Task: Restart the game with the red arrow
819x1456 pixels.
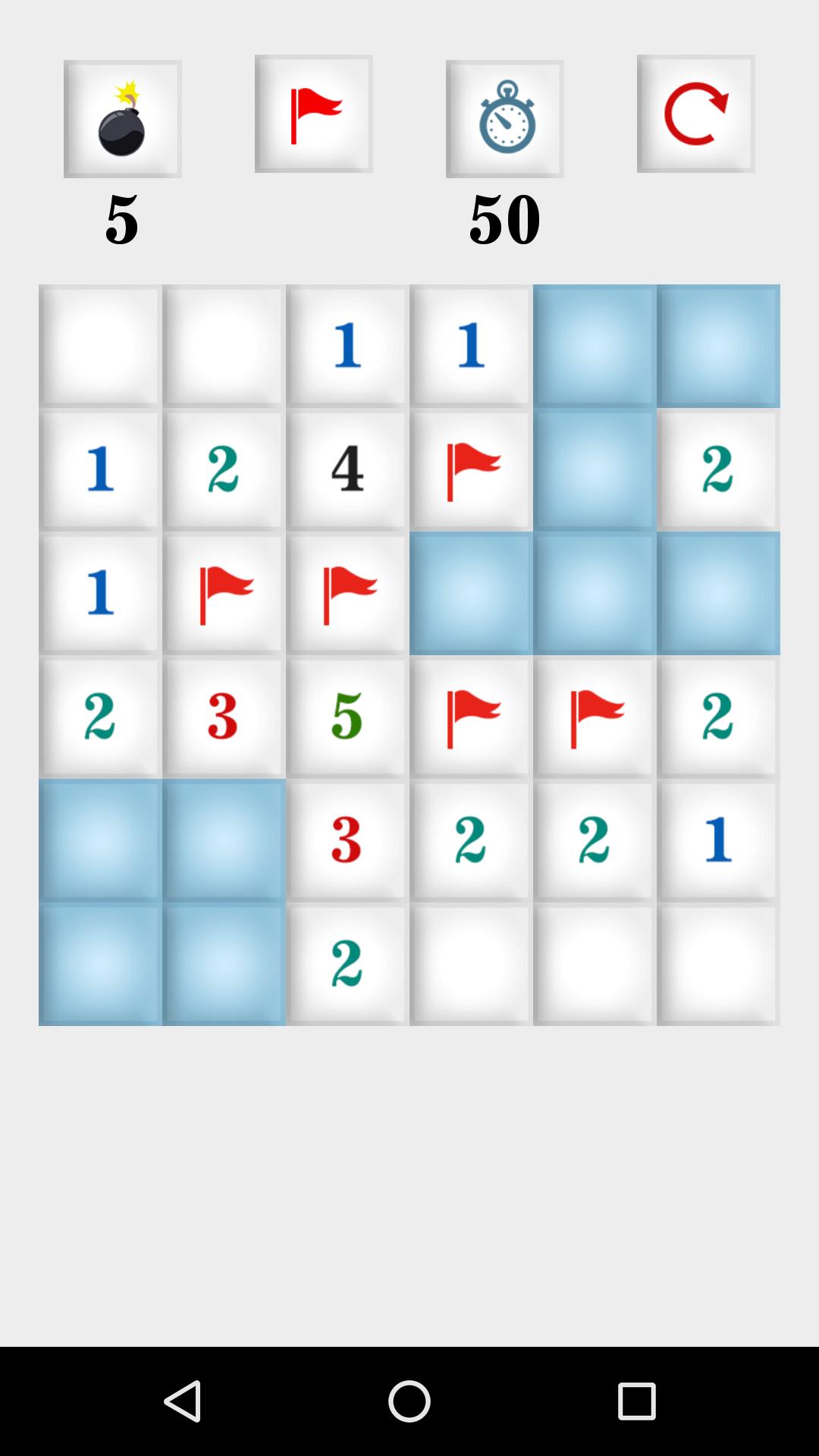Action: click(695, 114)
